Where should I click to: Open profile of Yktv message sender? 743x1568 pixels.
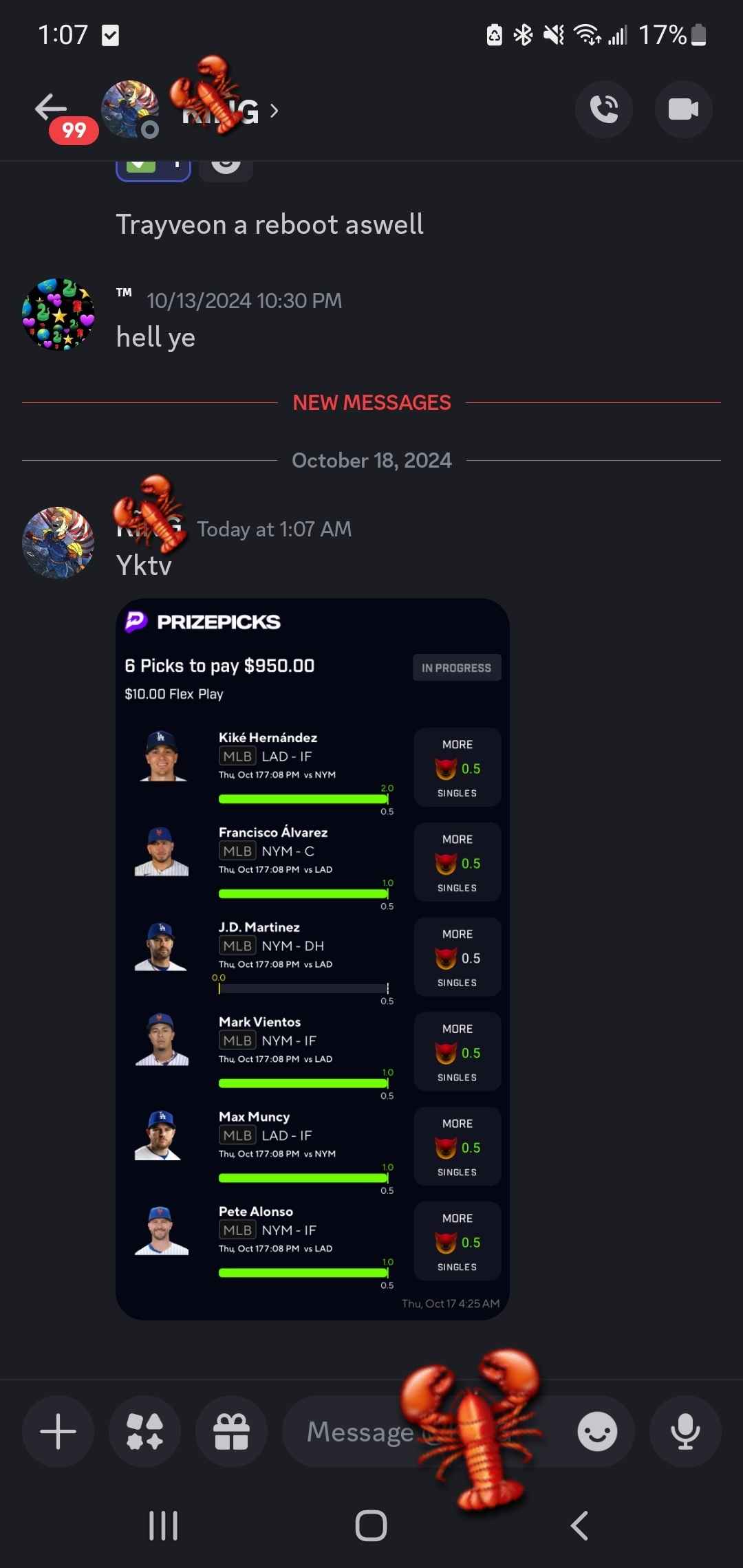coord(58,543)
